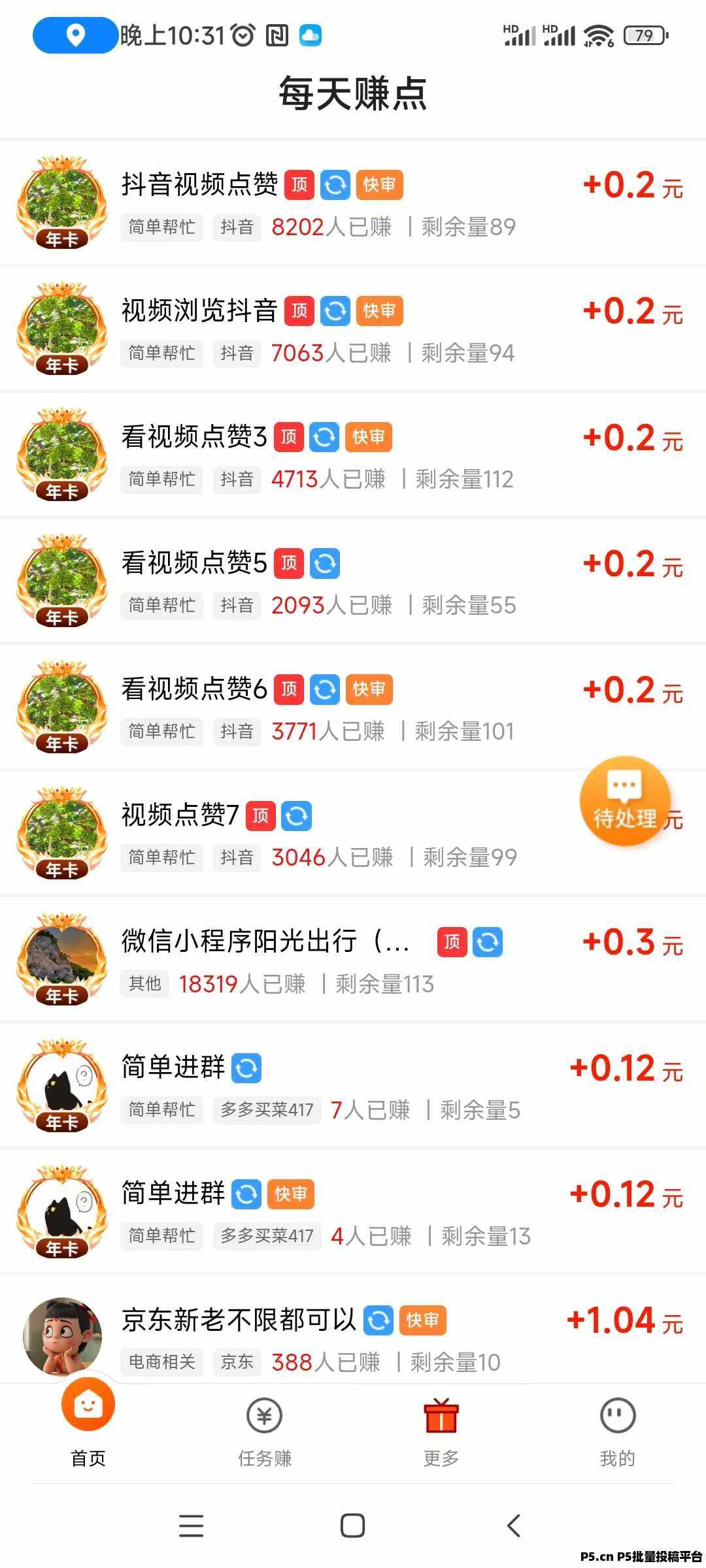This screenshot has height=1568, width=706.
Task: Tap the system back button
Action: (514, 1526)
